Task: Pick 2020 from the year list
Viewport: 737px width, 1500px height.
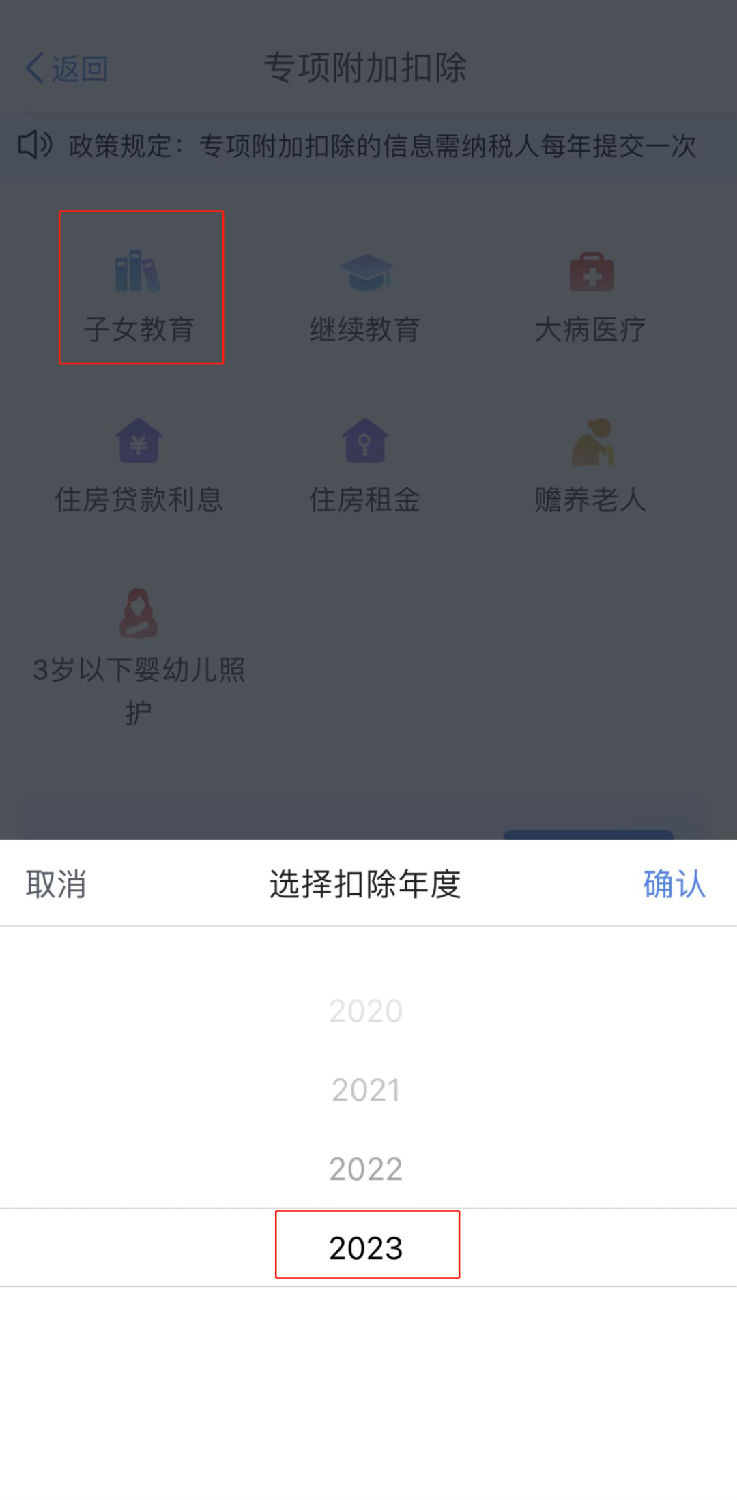Action: [366, 1011]
